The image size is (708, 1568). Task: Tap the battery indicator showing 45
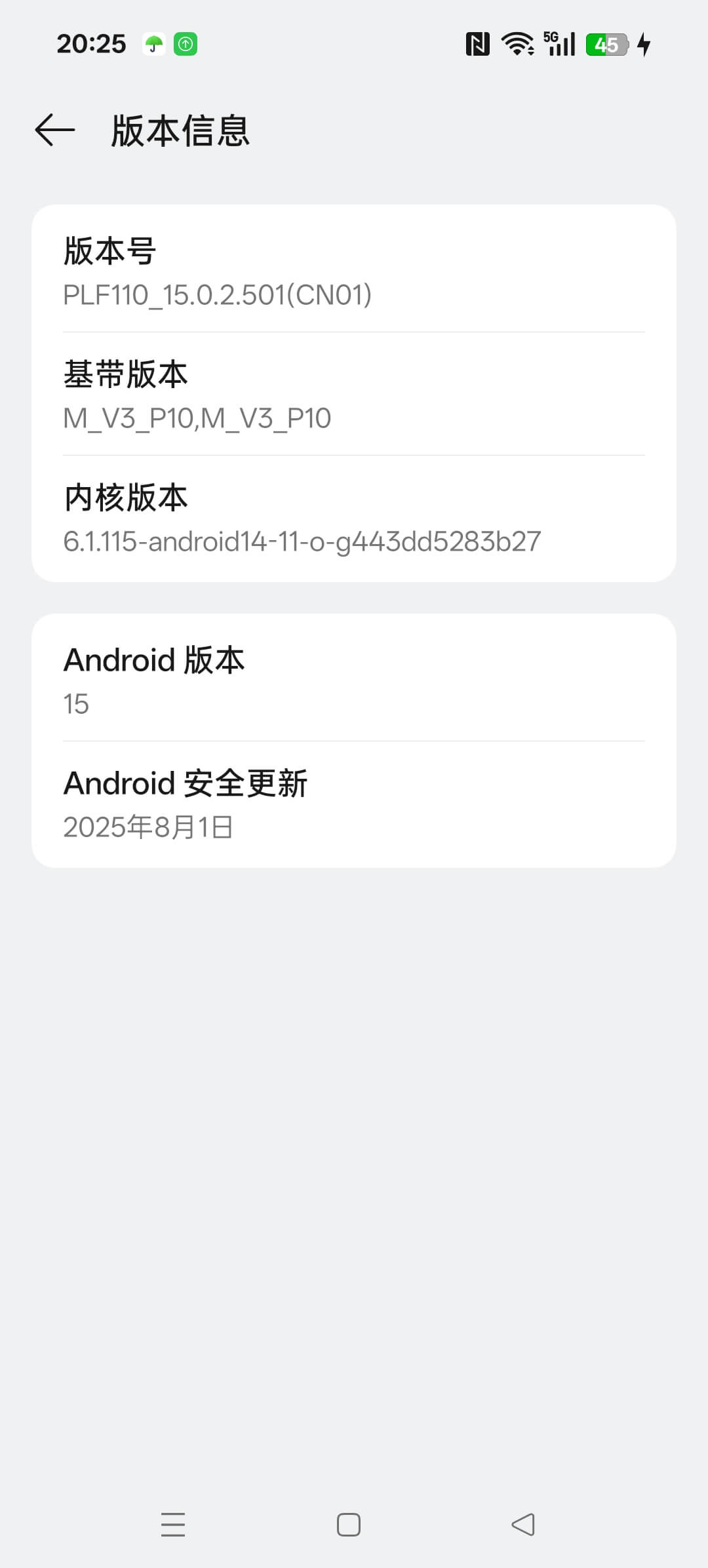607,44
